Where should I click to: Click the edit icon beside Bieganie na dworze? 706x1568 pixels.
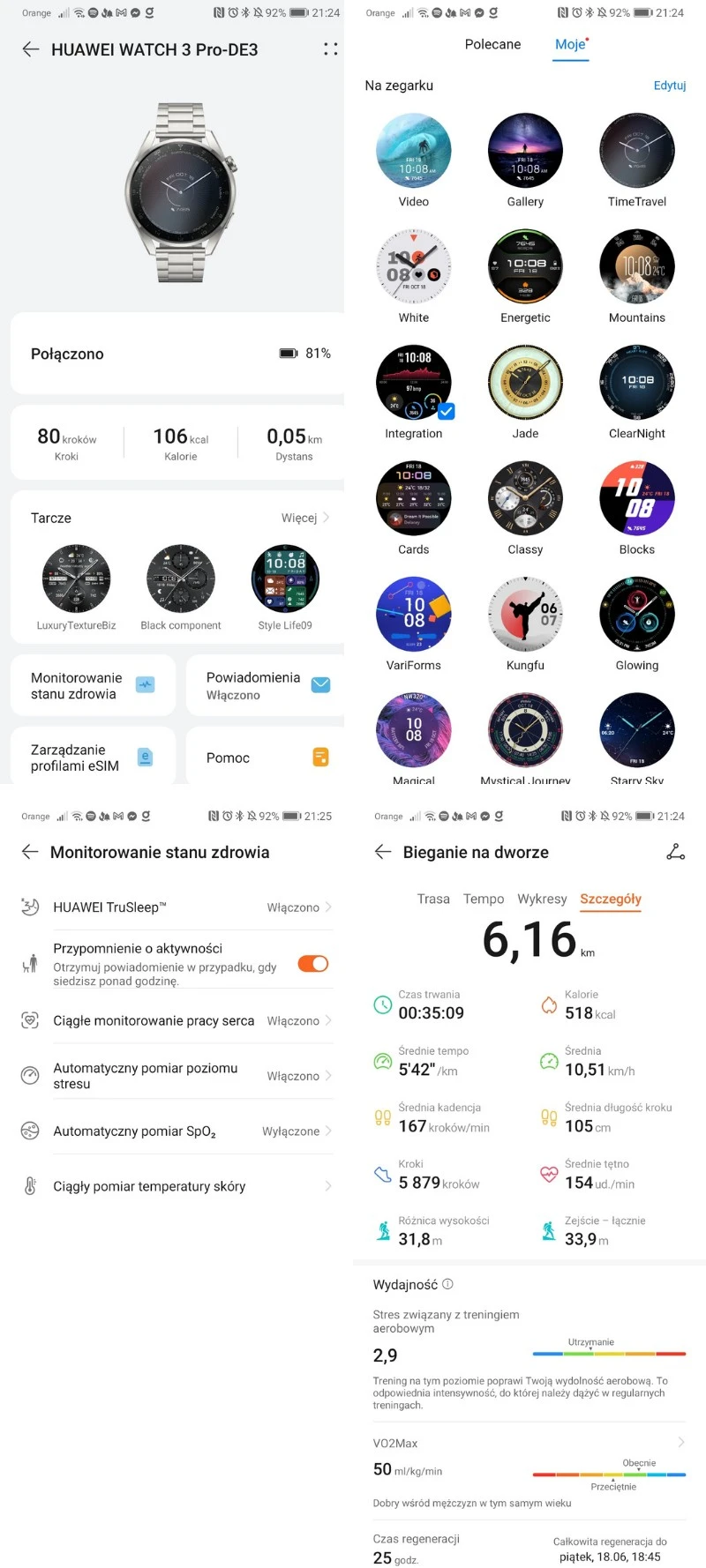(x=675, y=852)
